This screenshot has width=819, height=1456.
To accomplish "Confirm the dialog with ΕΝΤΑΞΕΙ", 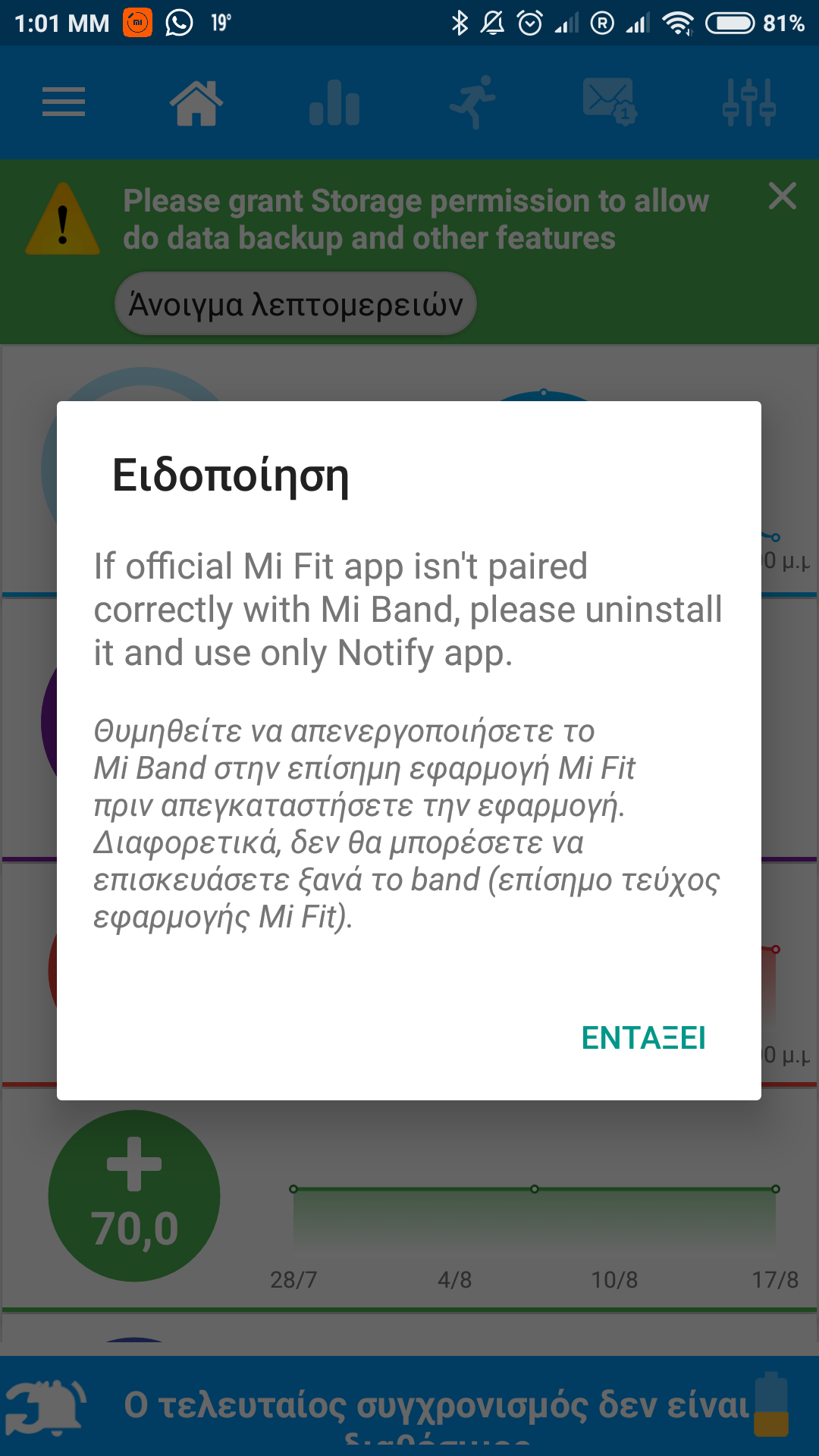I will pos(643,1037).
